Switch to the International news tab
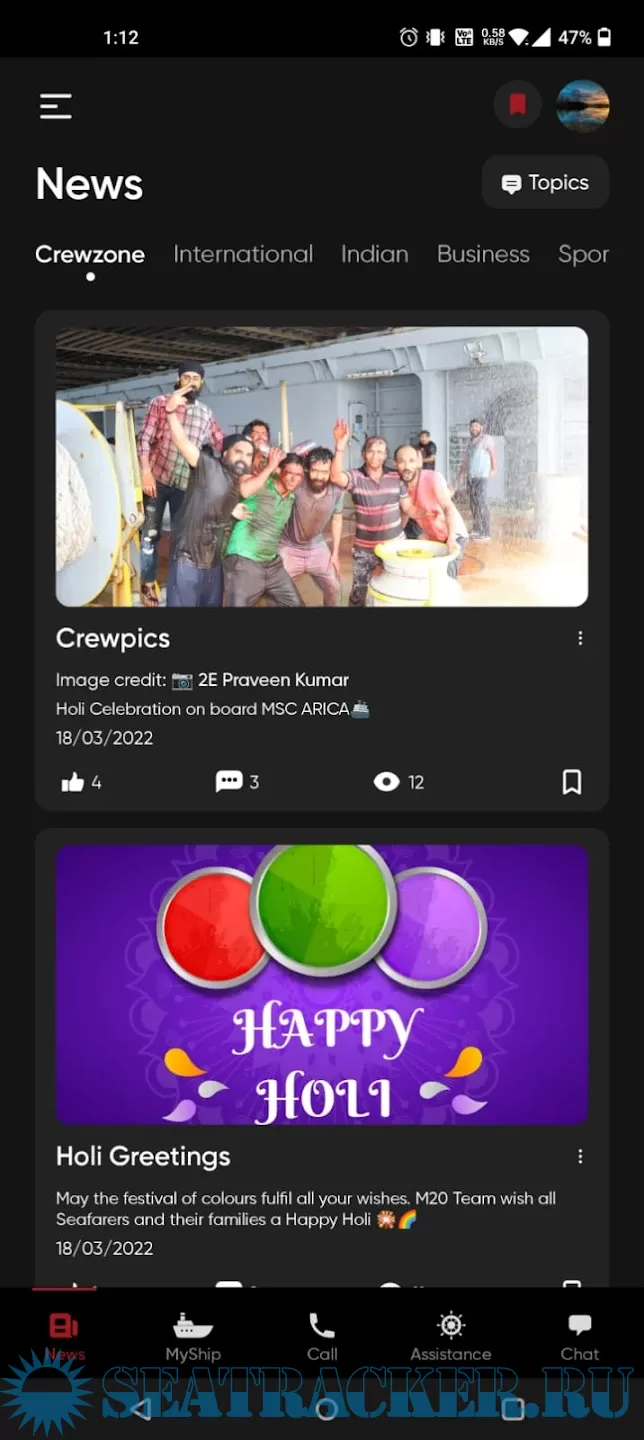The width and height of the screenshot is (644, 1440). coord(243,254)
